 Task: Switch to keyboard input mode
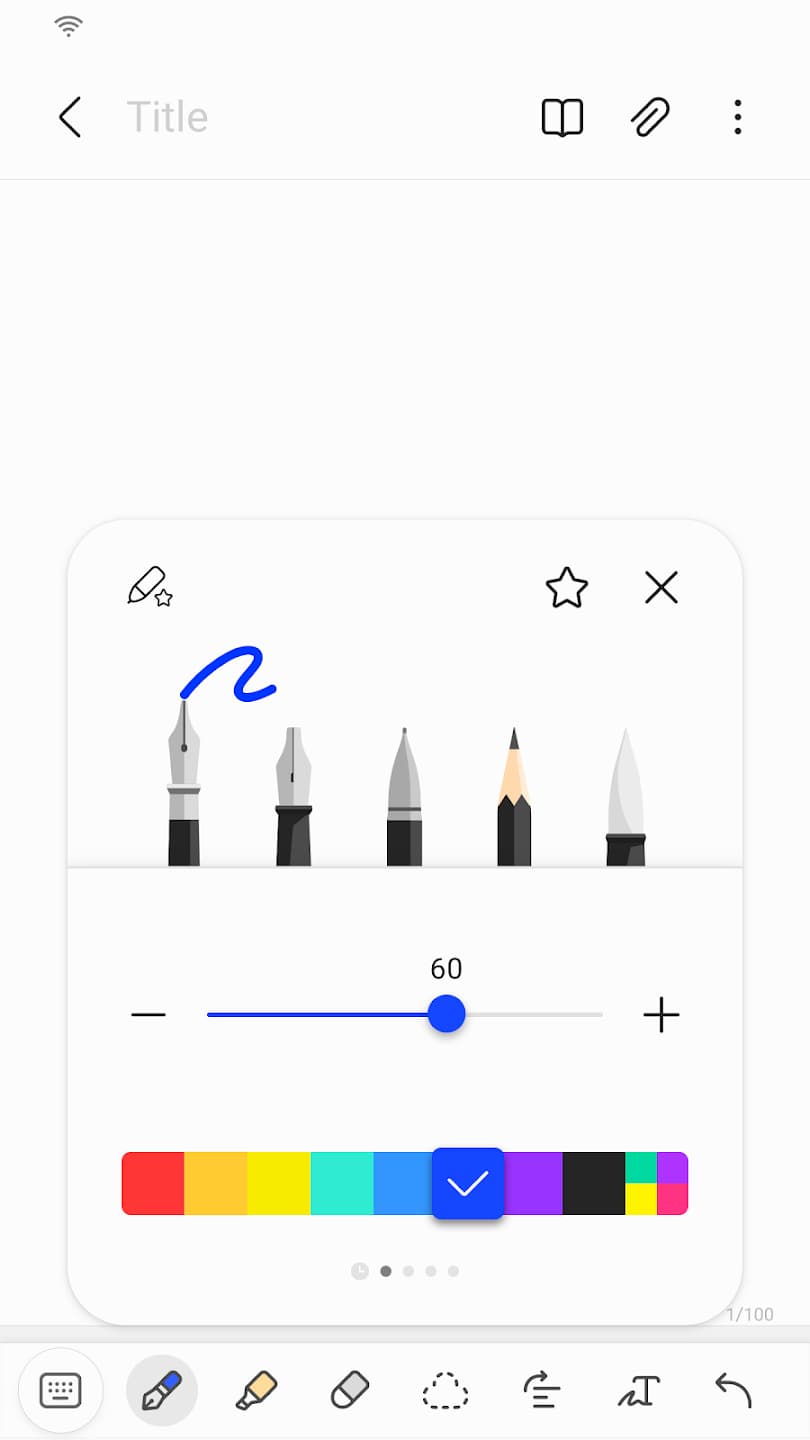coord(60,1389)
